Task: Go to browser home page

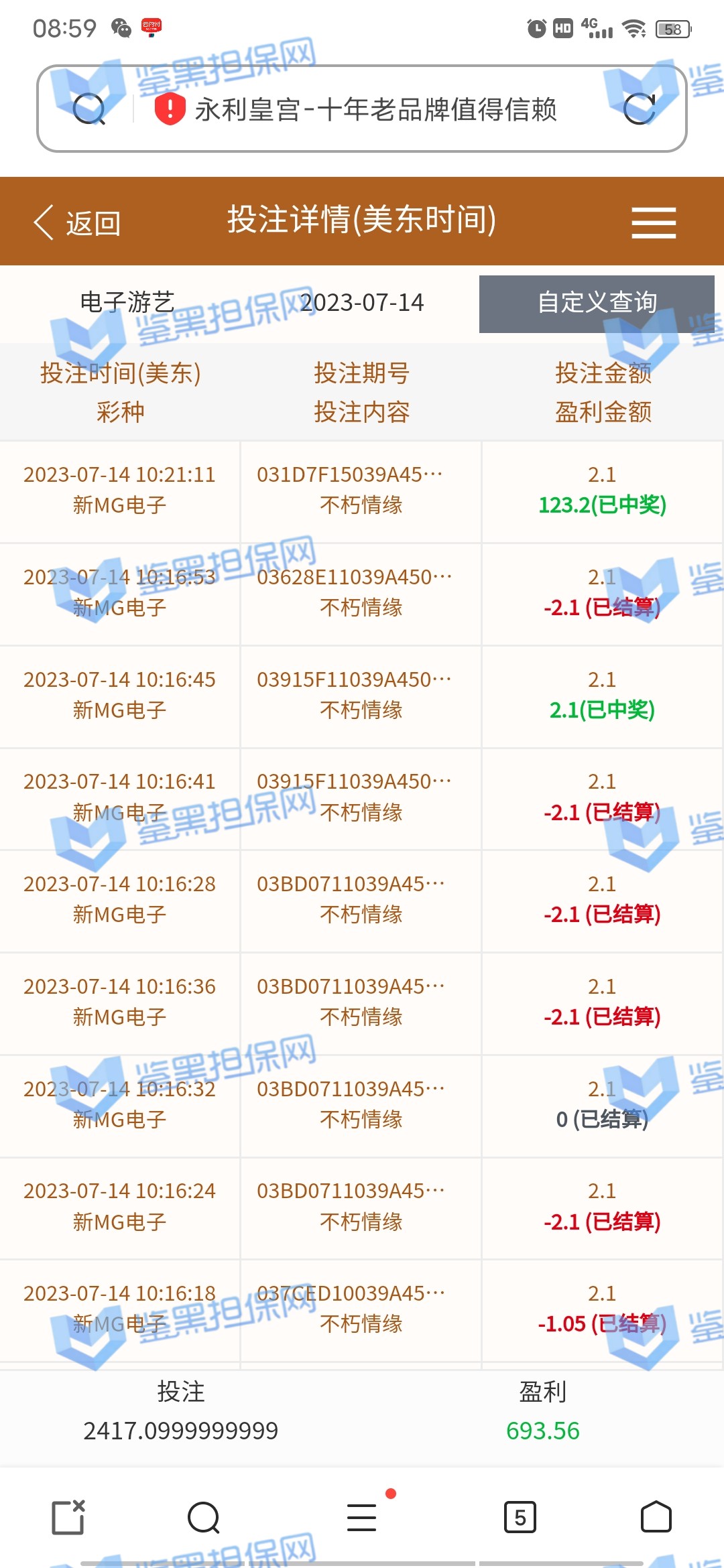Action: coord(656,1517)
